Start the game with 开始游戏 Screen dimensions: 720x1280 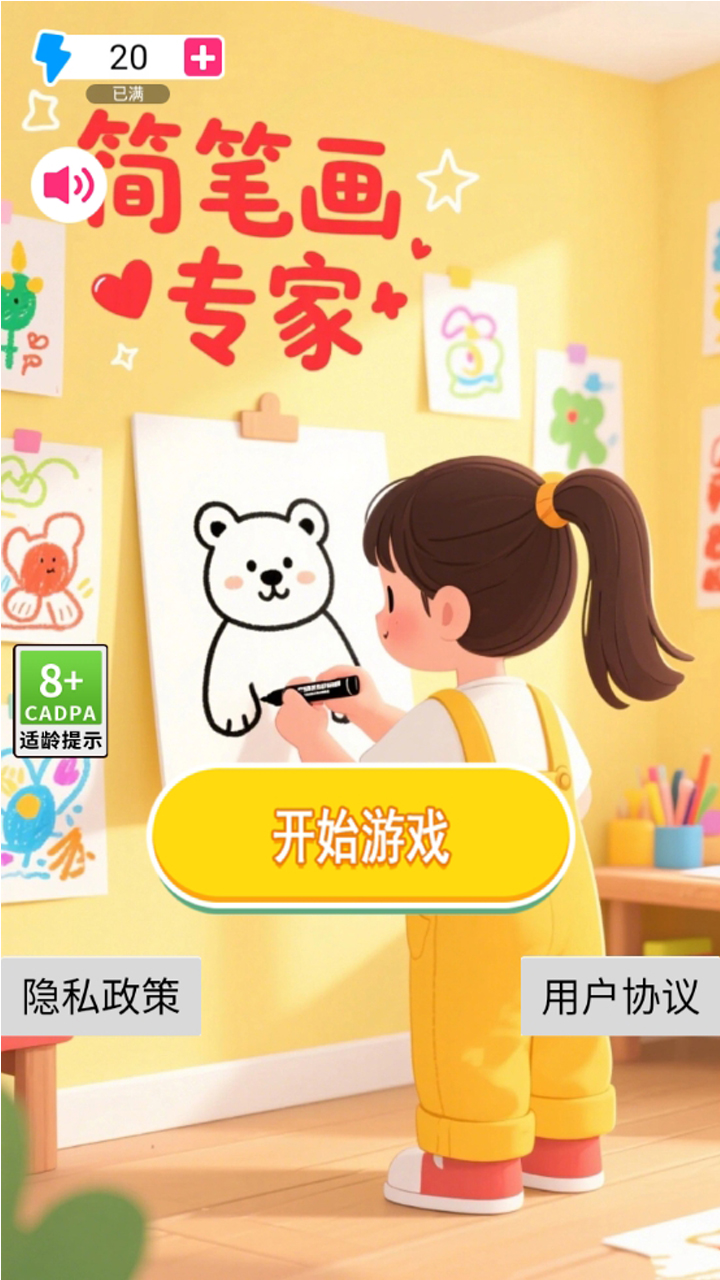coord(361,837)
